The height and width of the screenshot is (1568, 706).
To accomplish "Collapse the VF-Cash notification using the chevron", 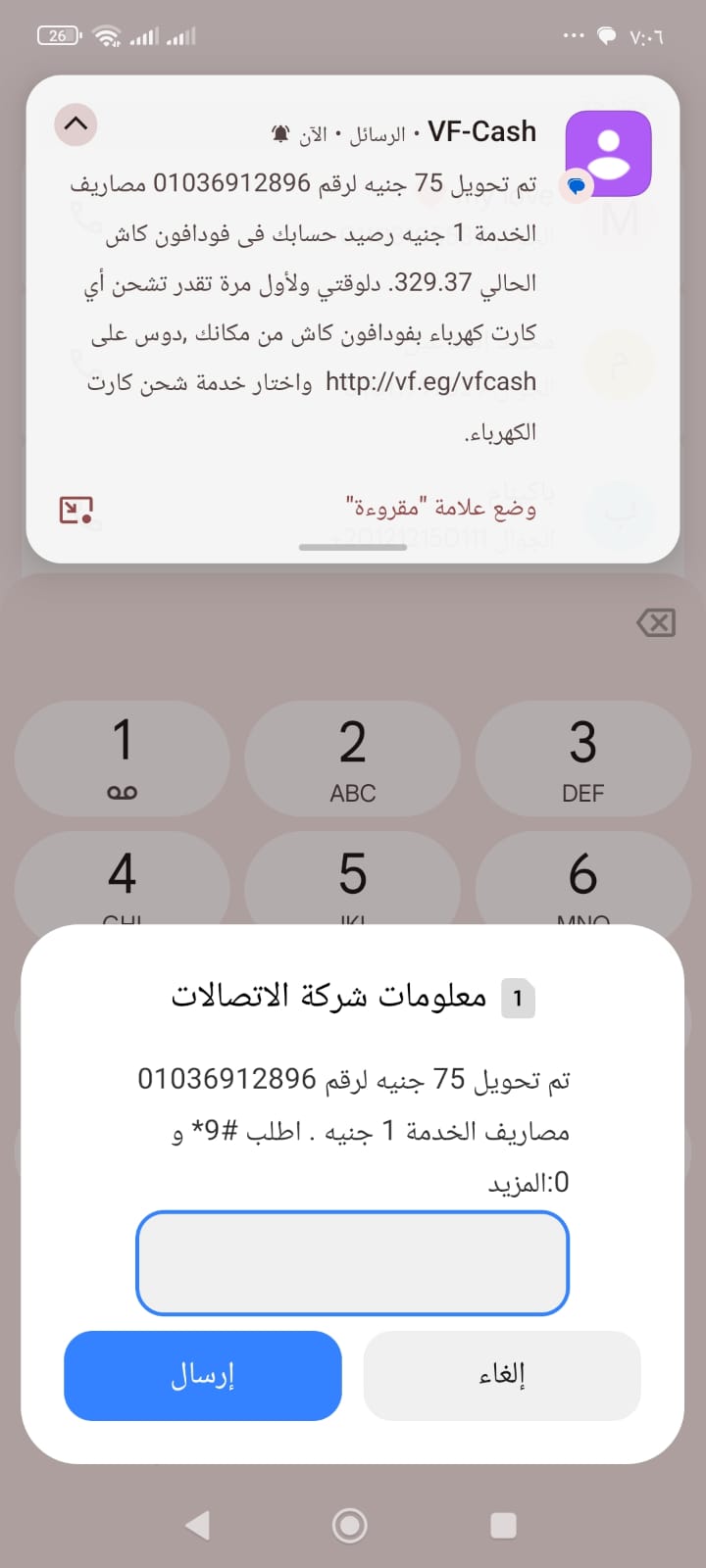I will (75, 124).
